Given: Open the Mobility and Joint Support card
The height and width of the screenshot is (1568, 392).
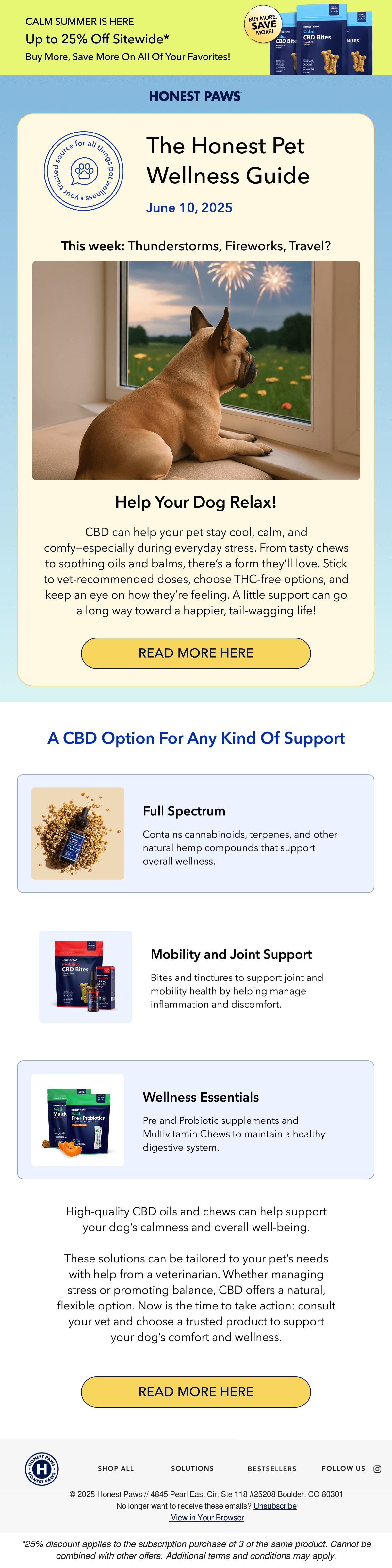Looking at the screenshot, I should pyautogui.click(x=196, y=976).
